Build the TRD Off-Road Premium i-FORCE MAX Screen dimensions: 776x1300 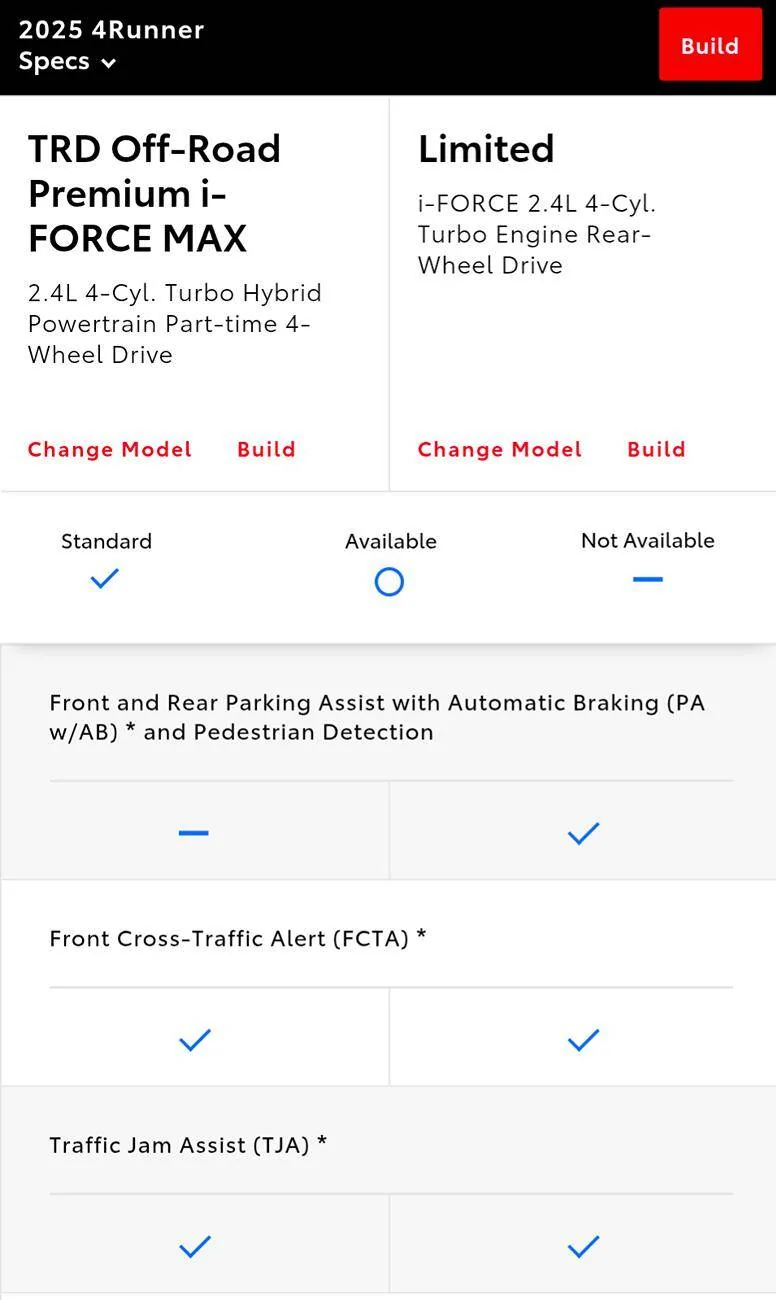[266, 449]
